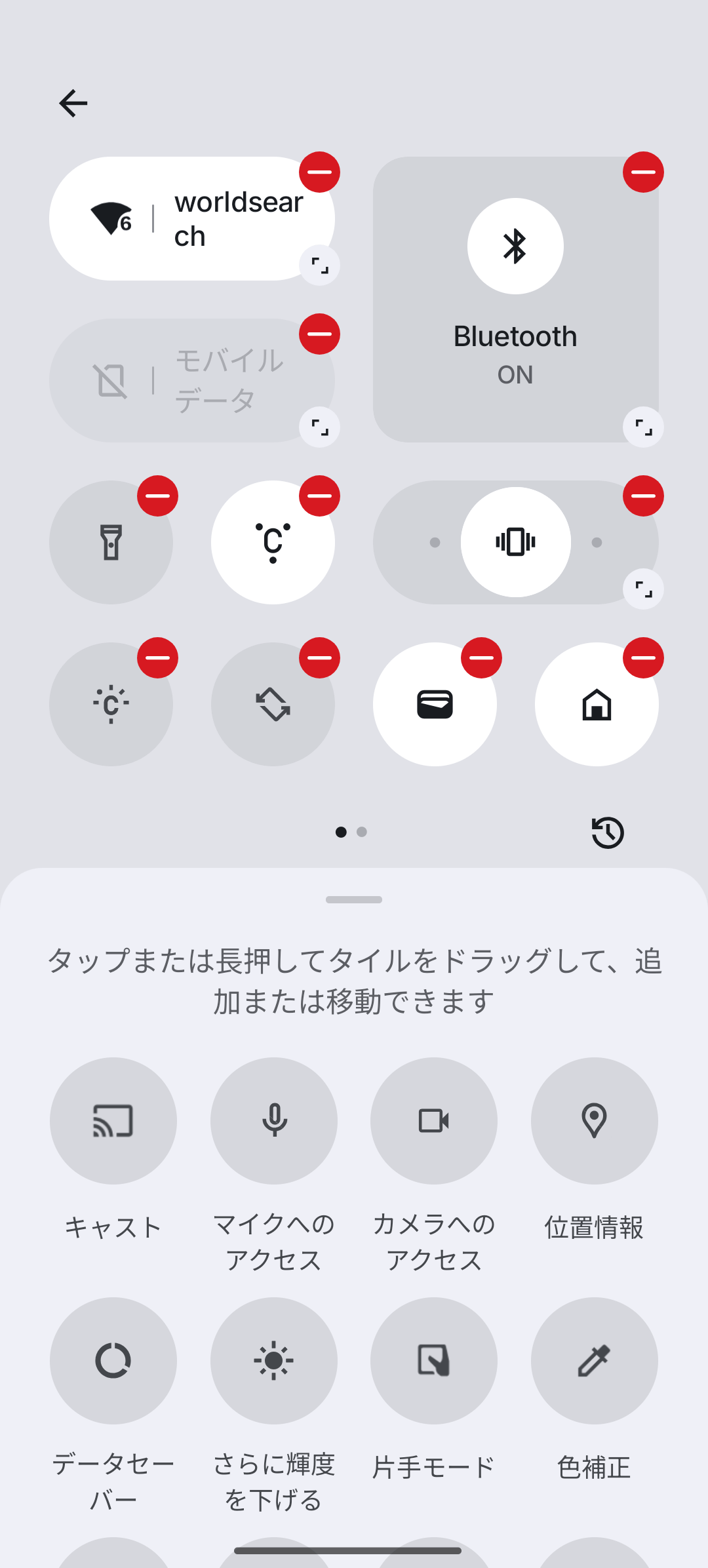Toggle camera access tile カメラへのアクセス
This screenshot has width=708, height=1568.
[x=434, y=1120]
